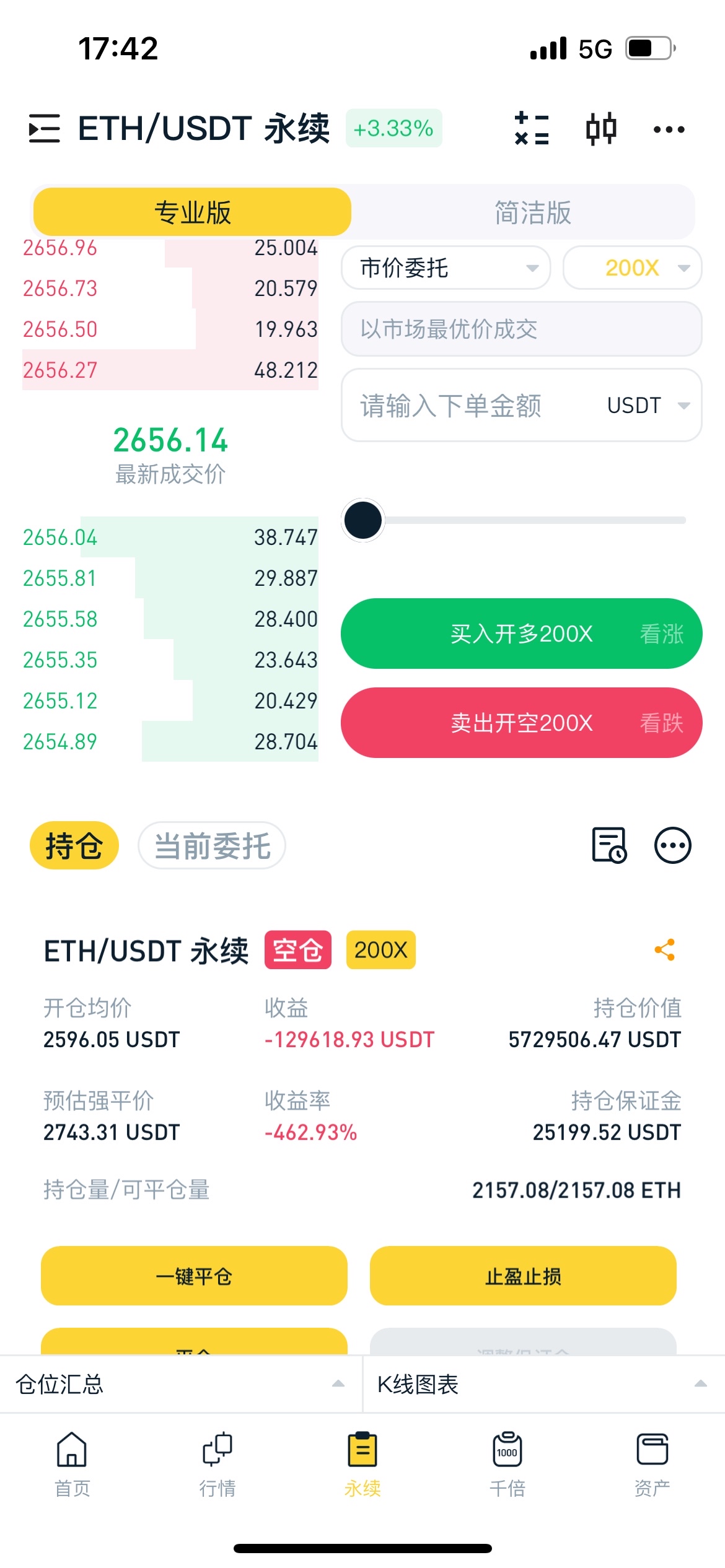Expand the K线图表 panel
The height and width of the screenshot is (1568, 725).
[x=543, y=1384]
